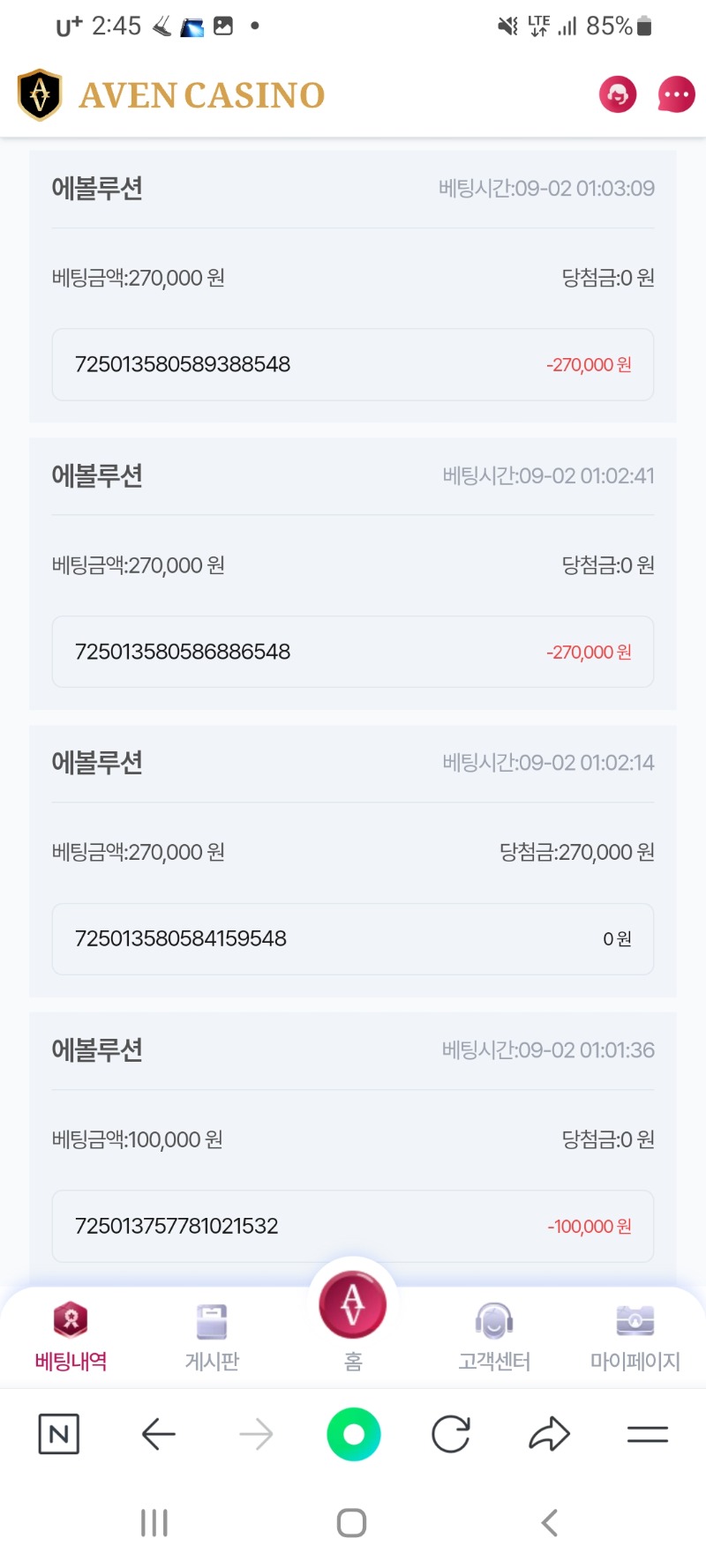Screen dimensions: 706x1568
Task: Tap the green Naver home circle
Action: click(353, 1434)
